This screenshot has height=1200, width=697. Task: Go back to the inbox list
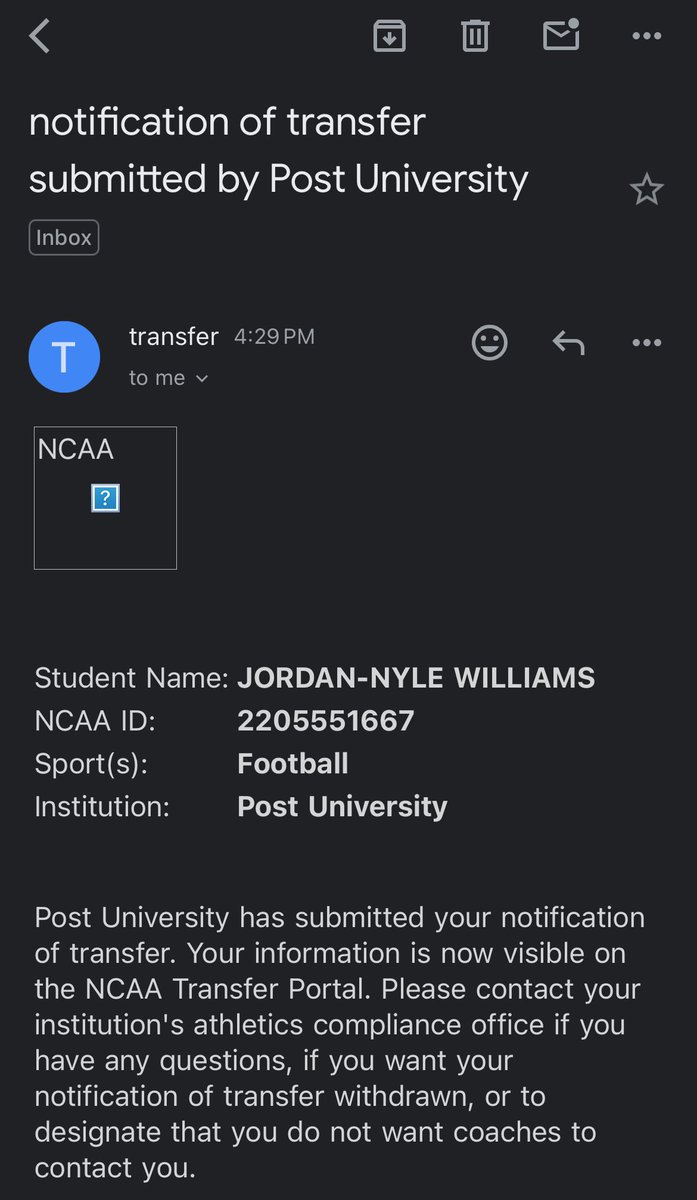coord(39,36)
